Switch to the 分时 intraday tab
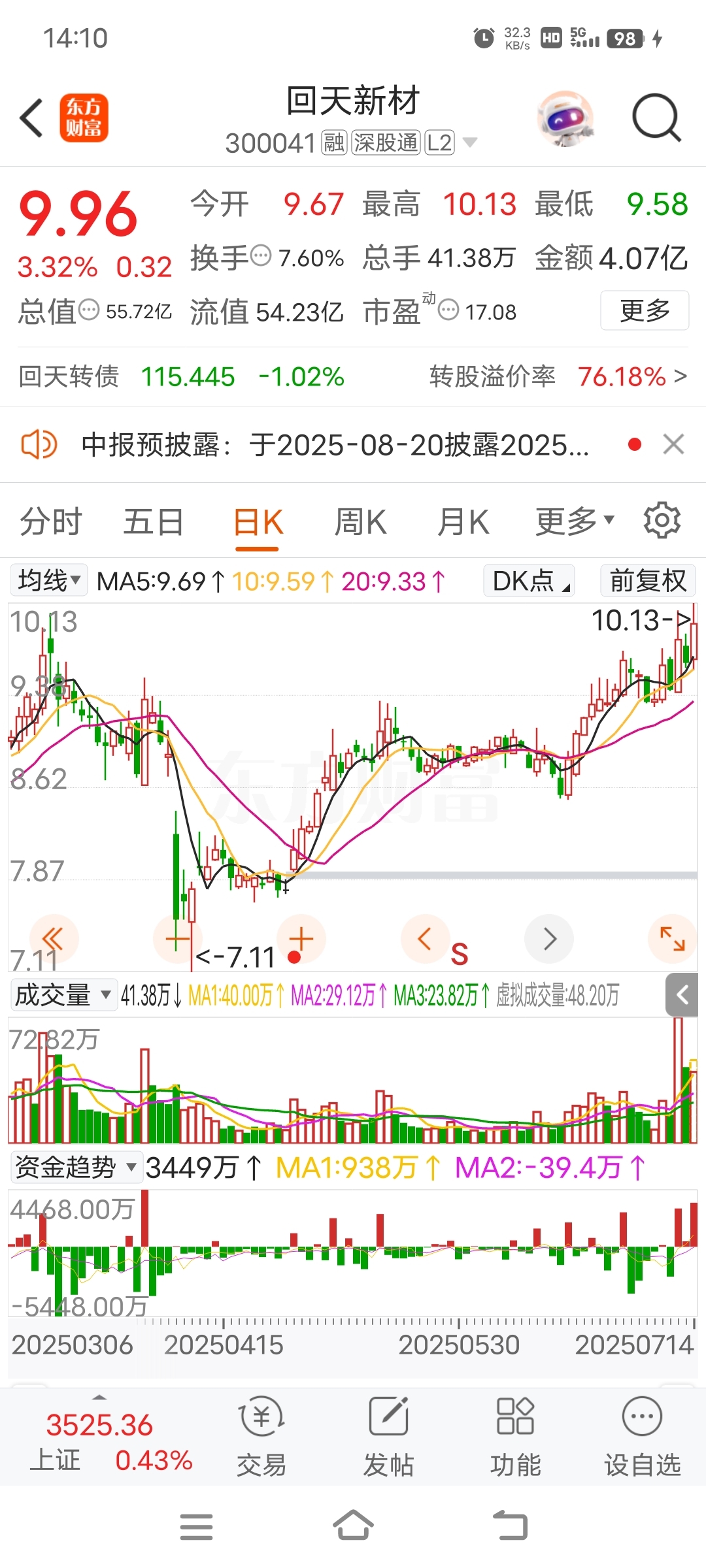 click(50, 521)
